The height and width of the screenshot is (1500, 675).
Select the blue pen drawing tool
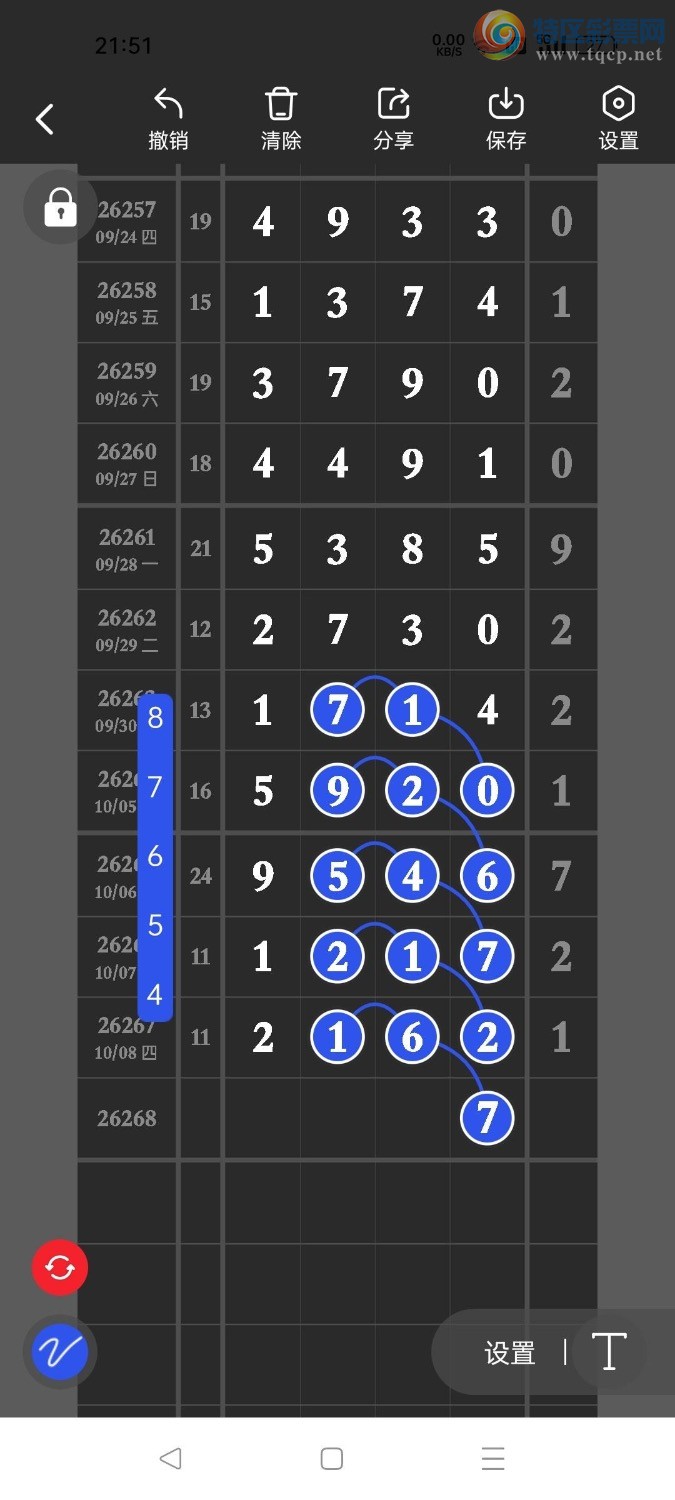tap(60, 1353)
